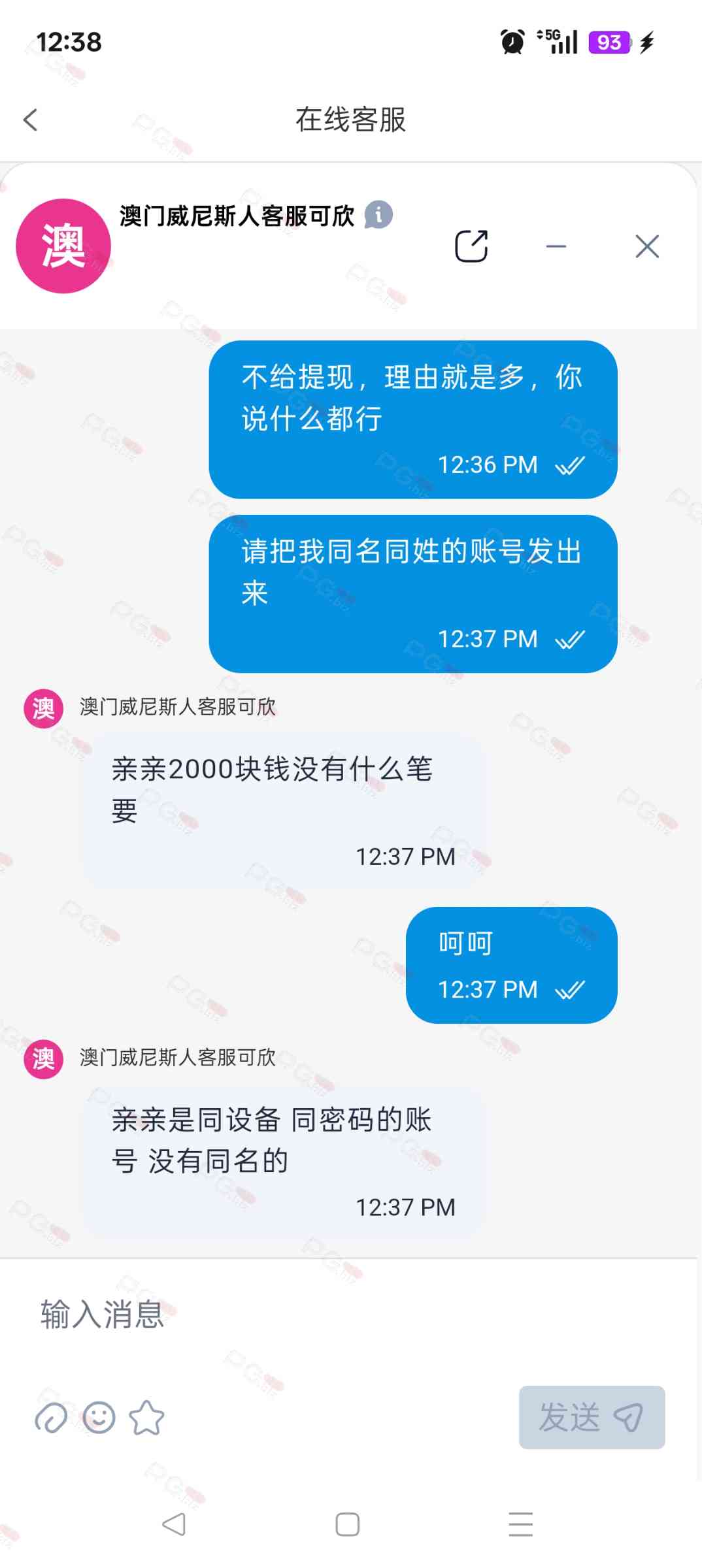Viewport: 702px width, 1568px height.
Task: Focus the 输入消息 message field
Action: 346,1315
